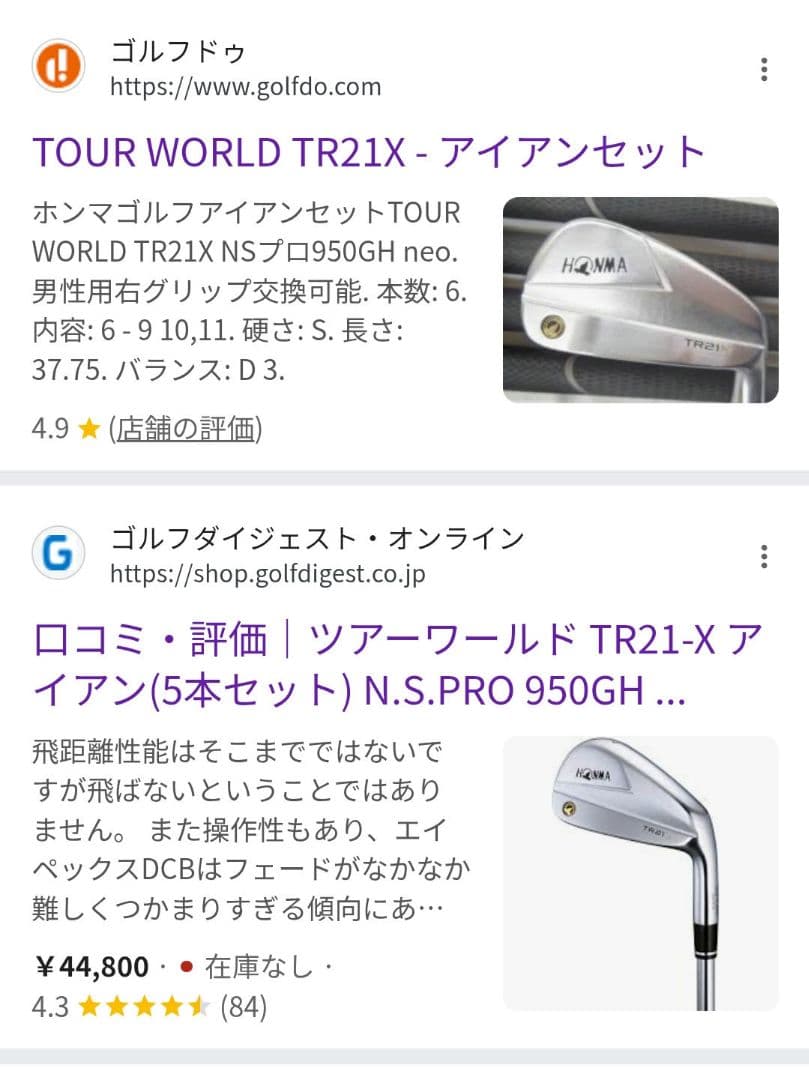The width and height of the screenshot is (809, 1080).
Task: Open the TOUR WORLD TR21X iron set result
Action: [368, 151]
